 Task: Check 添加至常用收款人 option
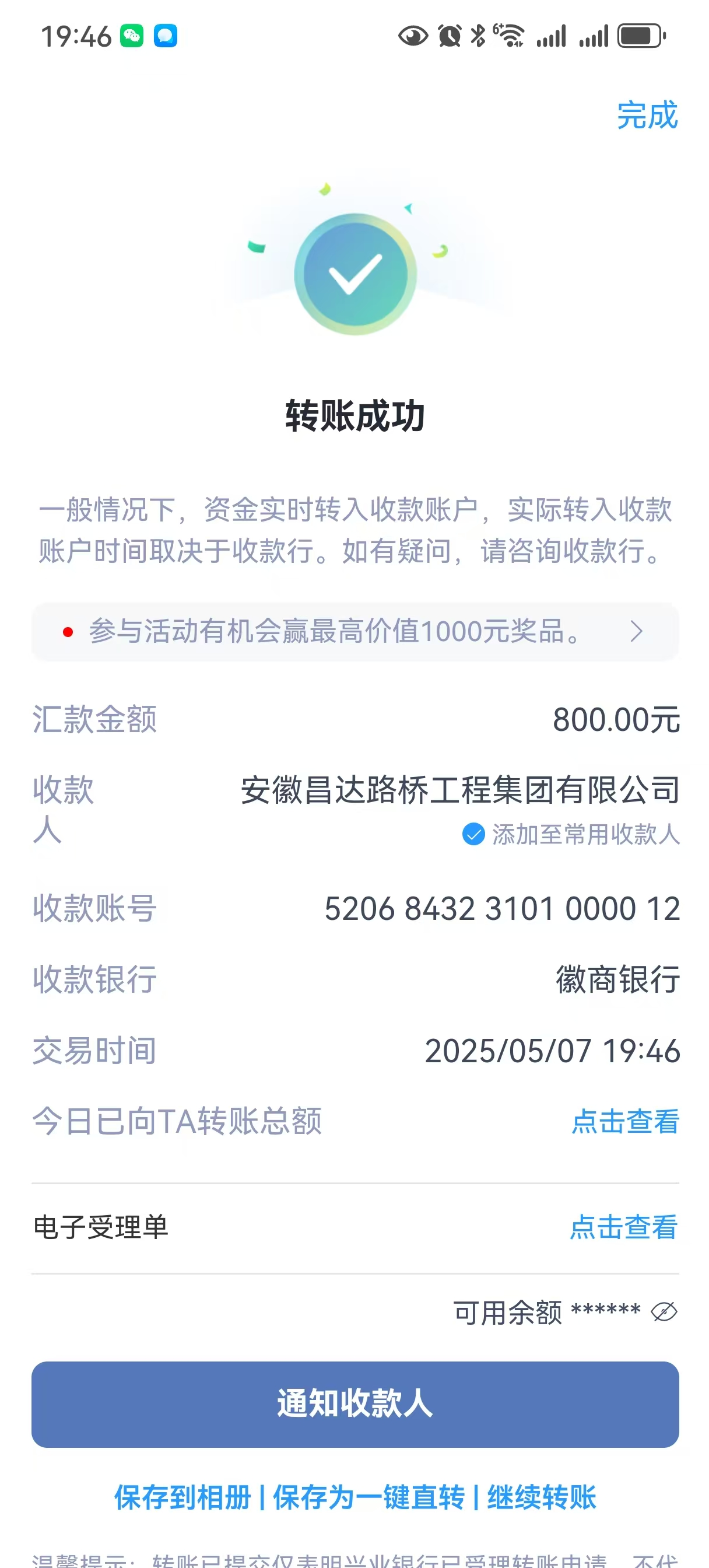[473, 834]
